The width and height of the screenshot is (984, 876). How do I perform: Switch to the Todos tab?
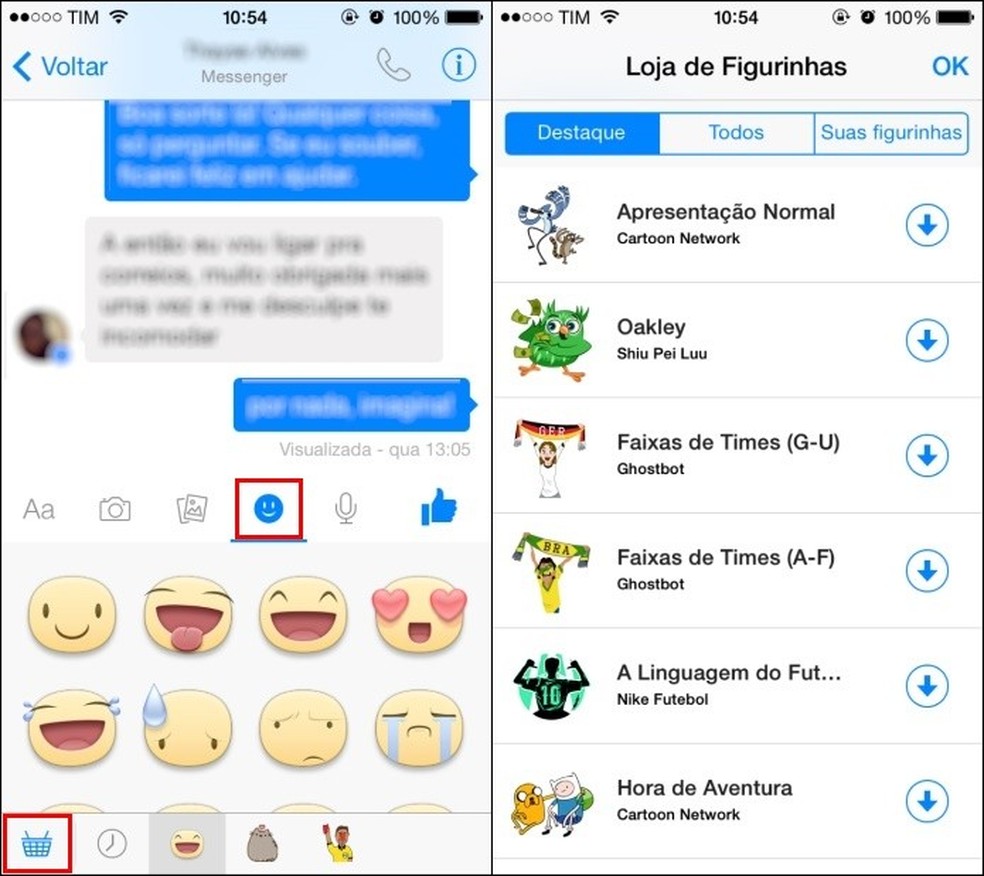point(736,132)
